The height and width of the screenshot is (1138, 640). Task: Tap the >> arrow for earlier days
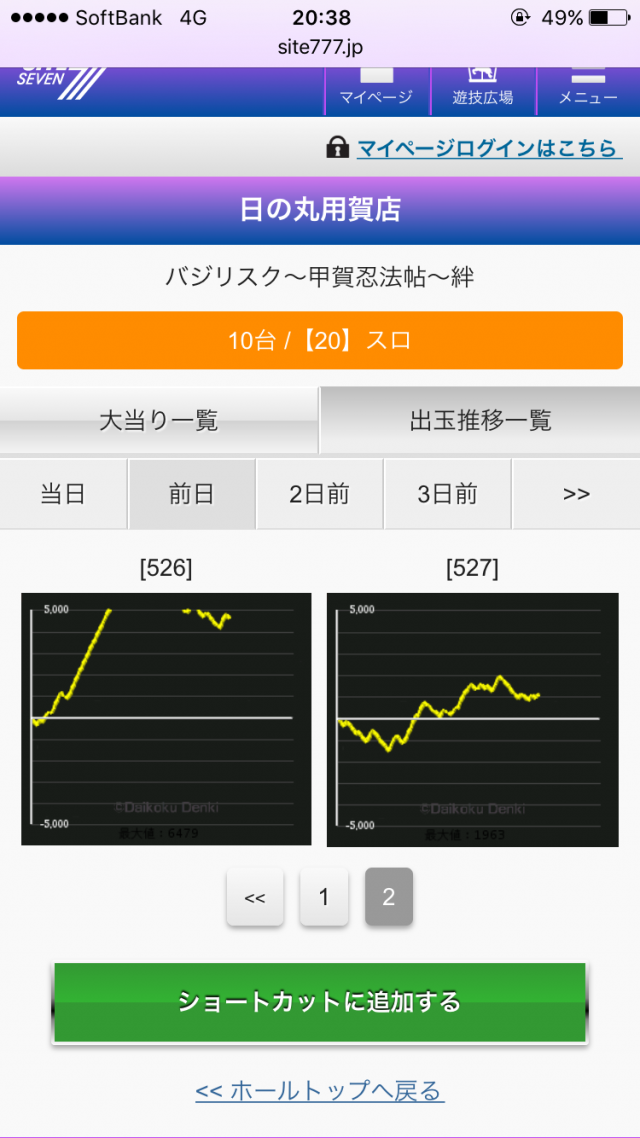pyautogui.click(x=576, y=494)
